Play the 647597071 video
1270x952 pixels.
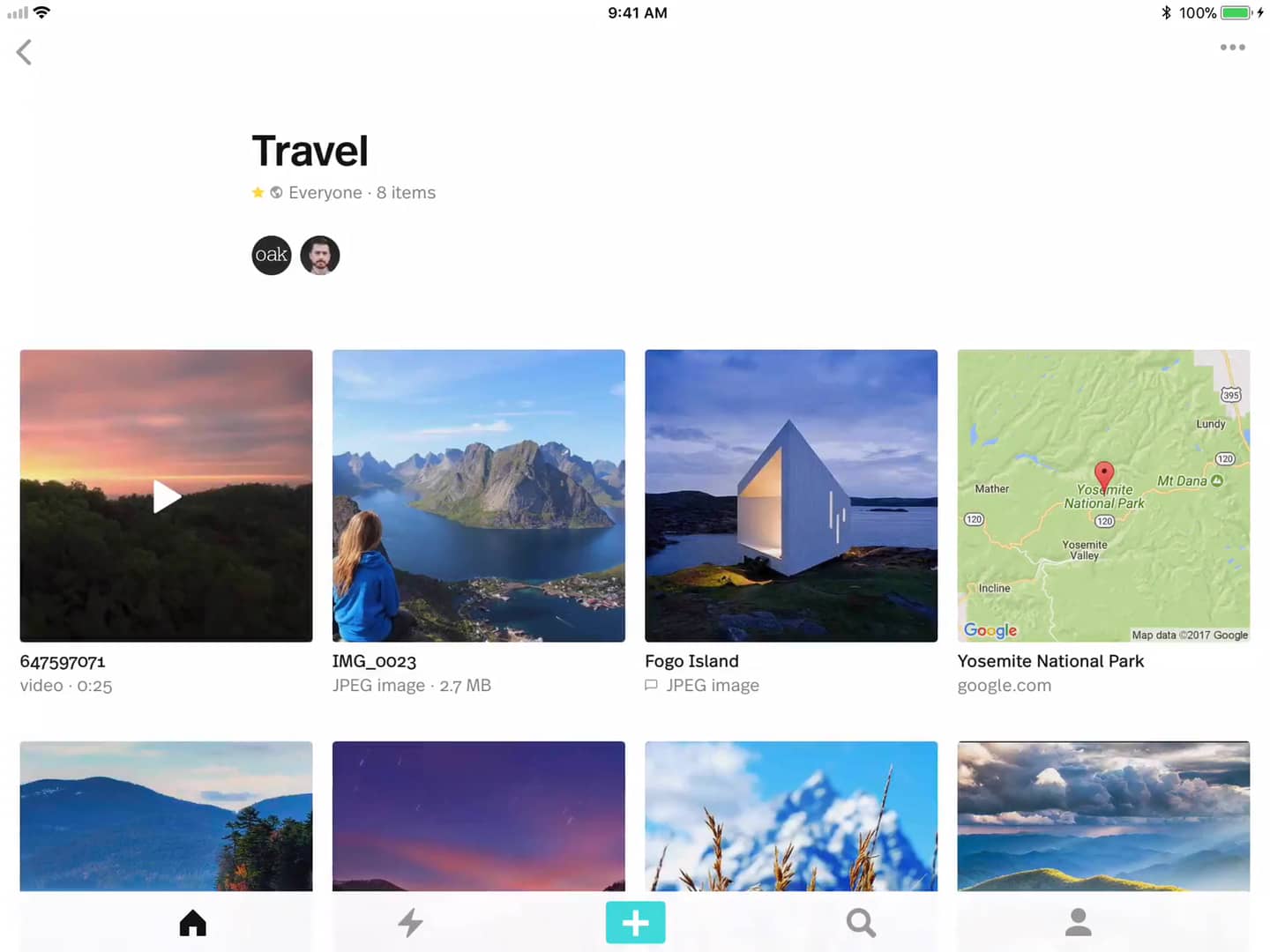coord(167,496)
